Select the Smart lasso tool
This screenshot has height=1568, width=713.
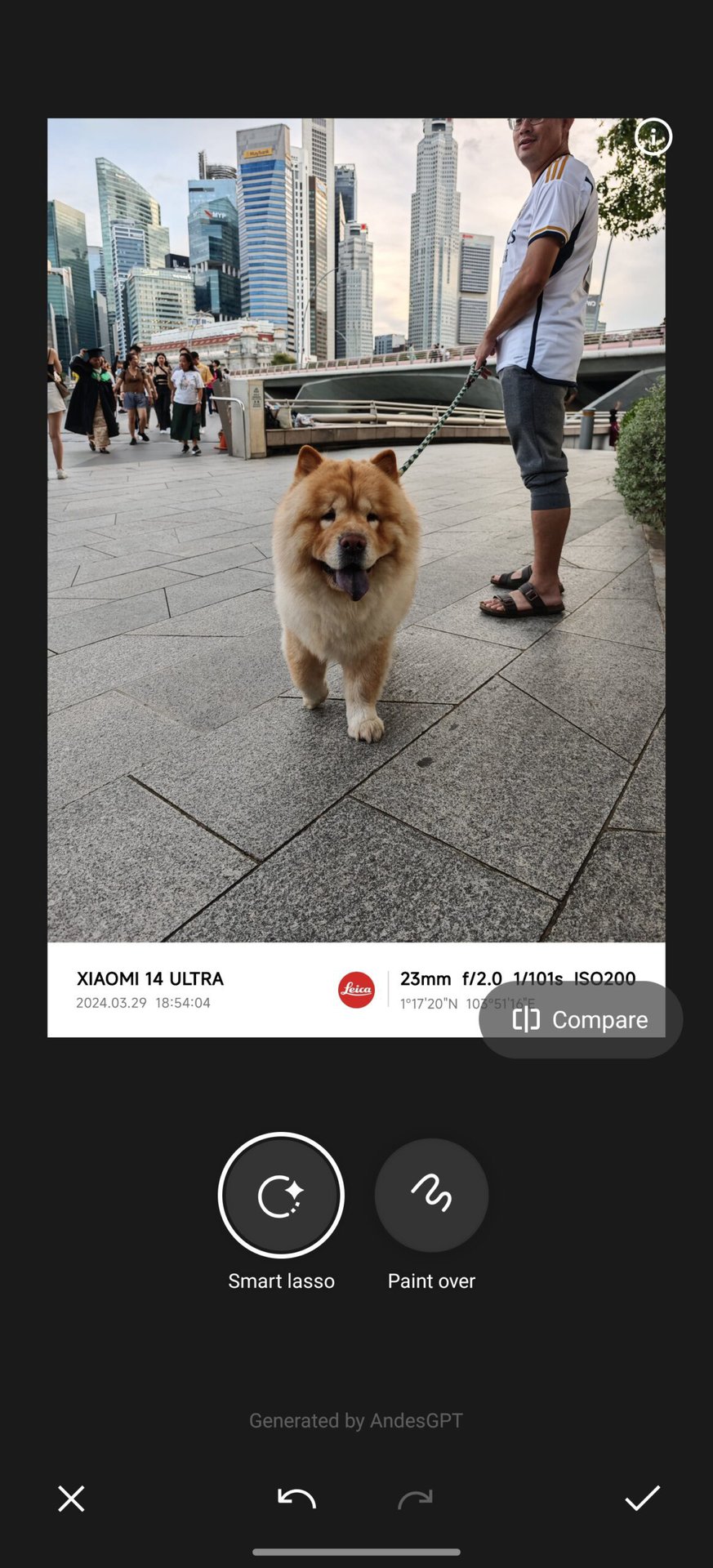[281, 1195]
